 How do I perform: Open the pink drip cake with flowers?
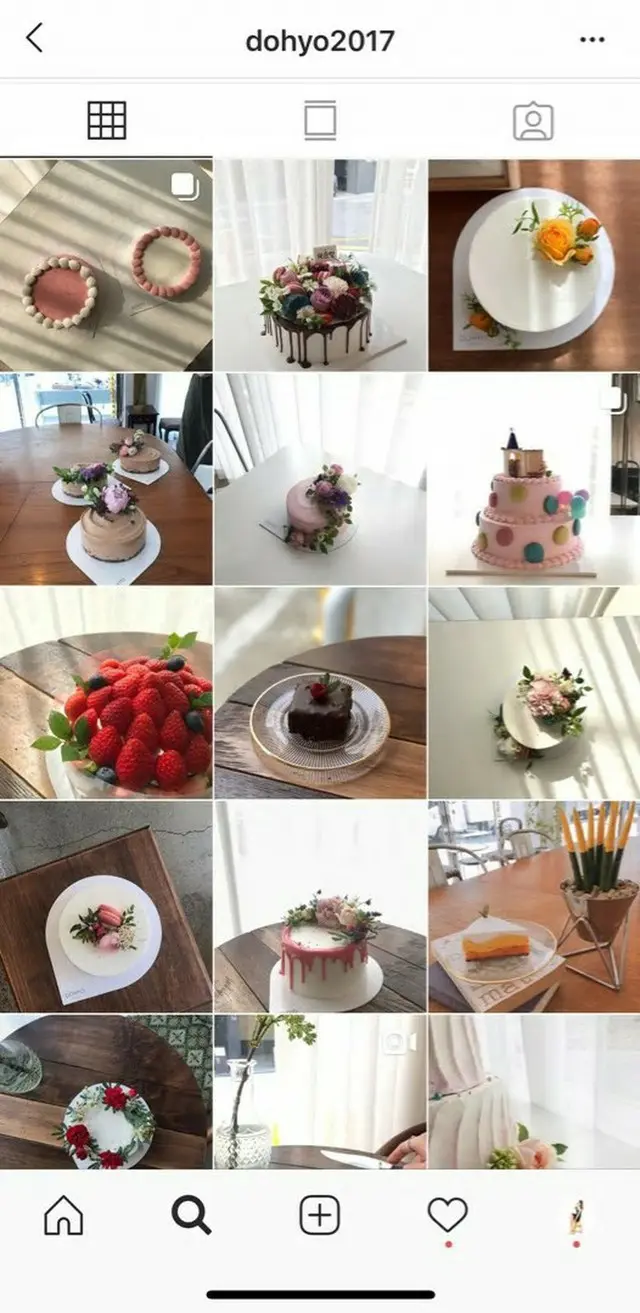320,906
